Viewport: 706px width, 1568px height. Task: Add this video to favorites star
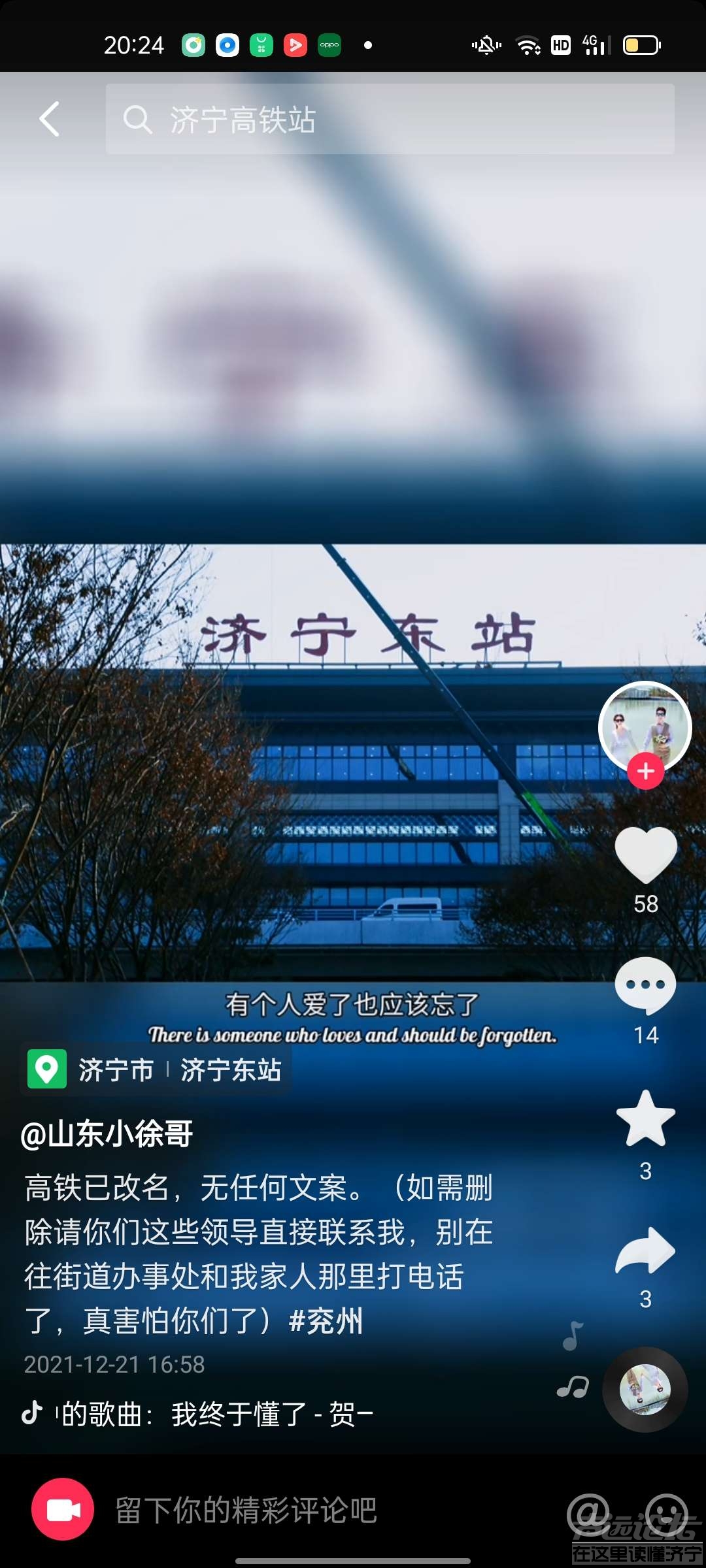coord(645,1119)
